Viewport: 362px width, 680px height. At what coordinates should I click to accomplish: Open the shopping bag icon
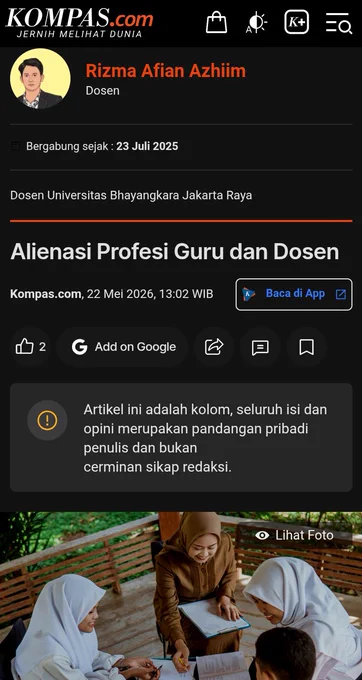[216, 22]
